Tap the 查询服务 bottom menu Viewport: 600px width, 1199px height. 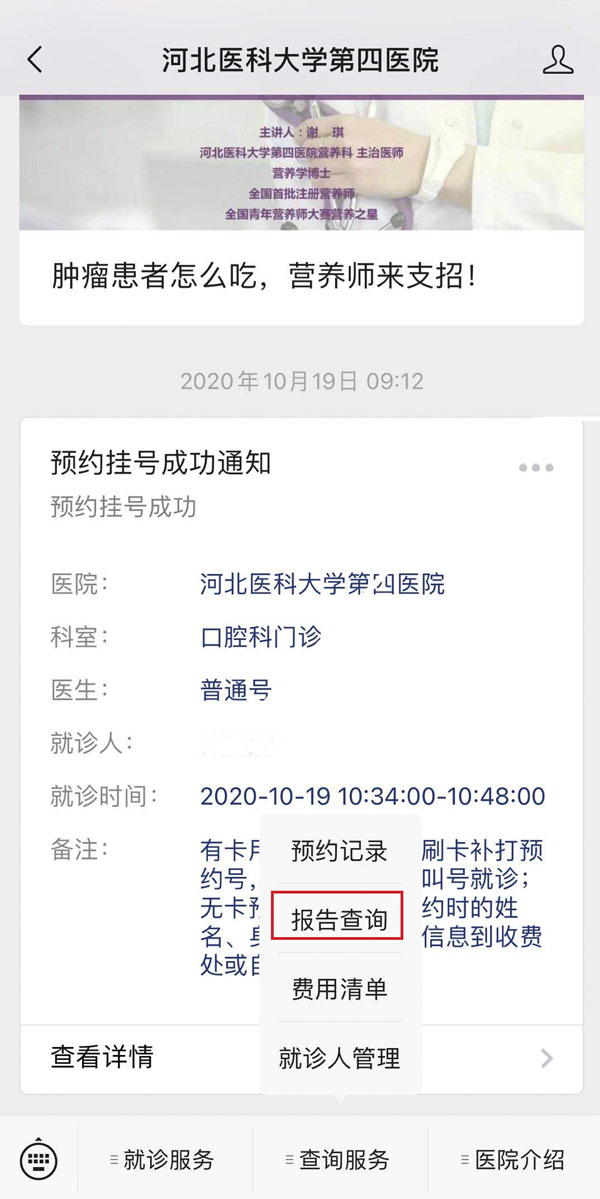[x=340, y=1160]
